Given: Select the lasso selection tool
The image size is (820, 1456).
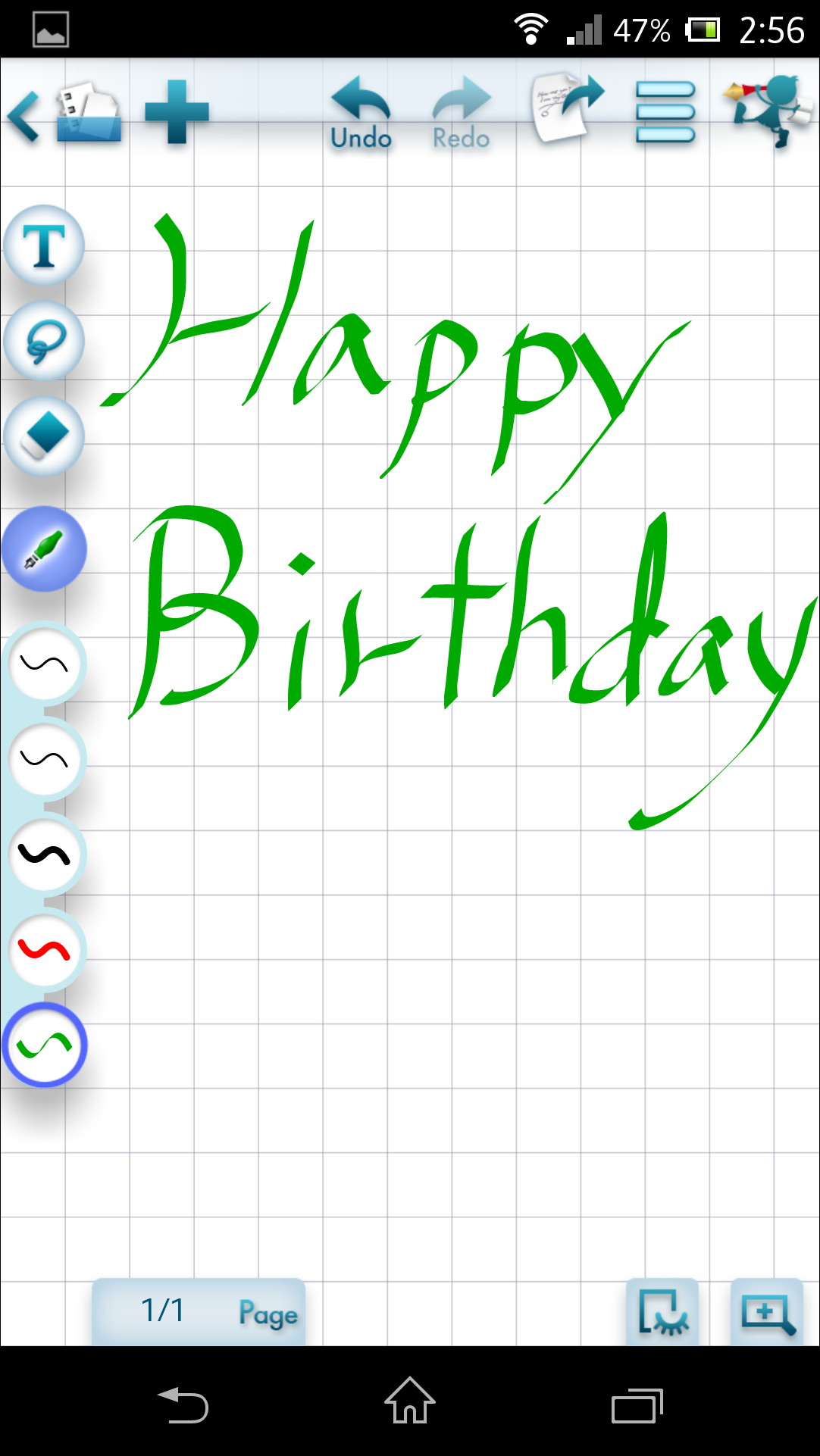Looking at the screenshot, I should tap(44, 342).
